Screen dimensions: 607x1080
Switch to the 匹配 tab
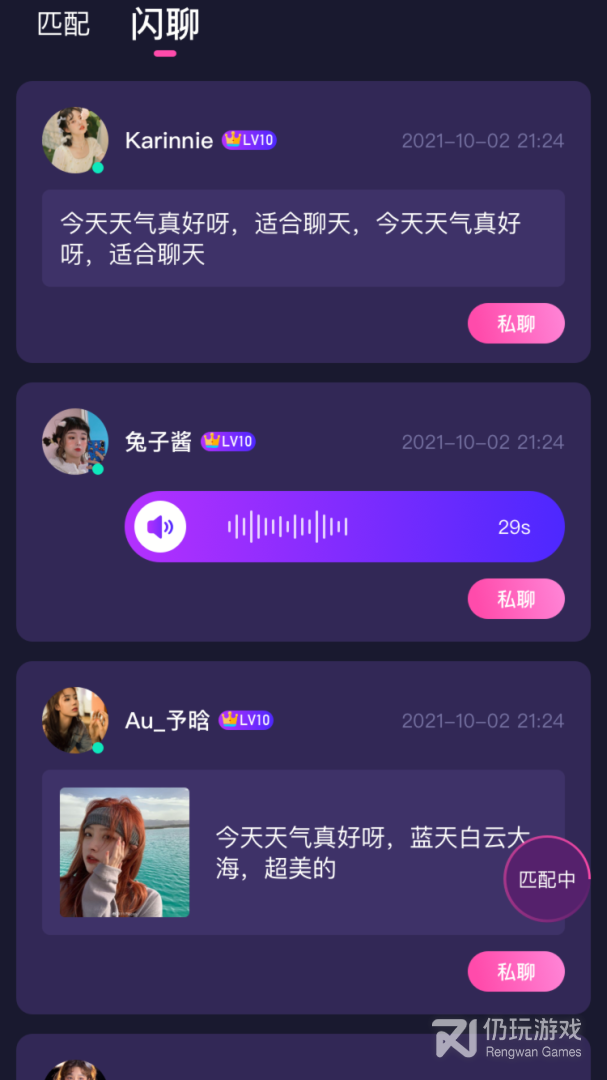coord(63,24)
